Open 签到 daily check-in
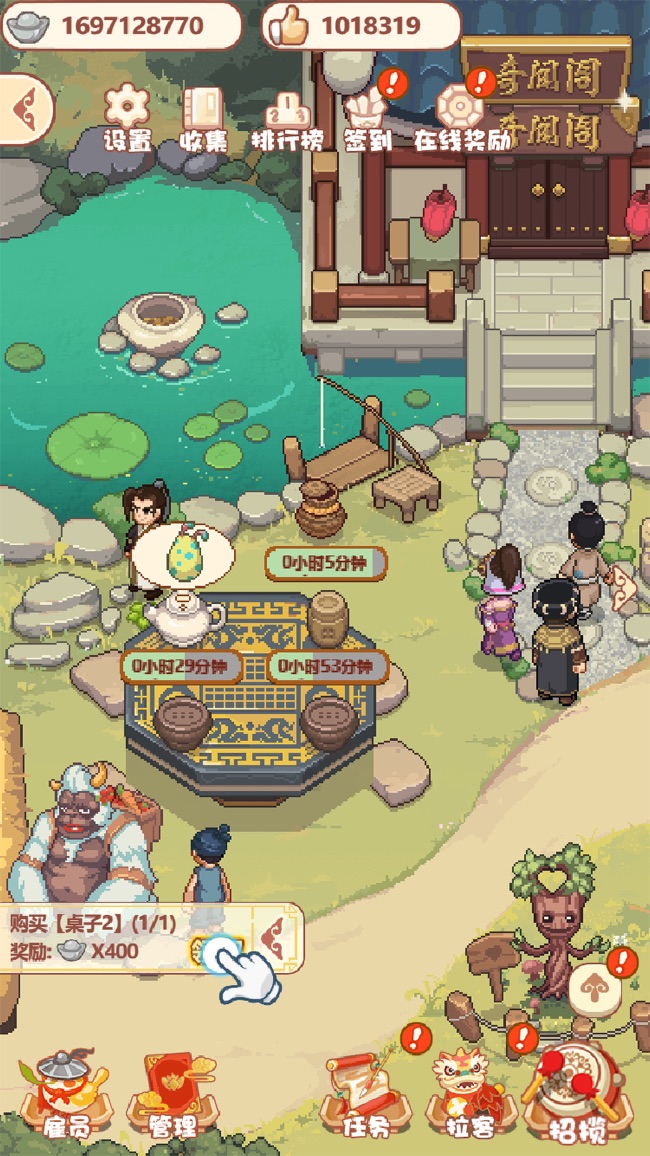 click(x=367, y=118)
